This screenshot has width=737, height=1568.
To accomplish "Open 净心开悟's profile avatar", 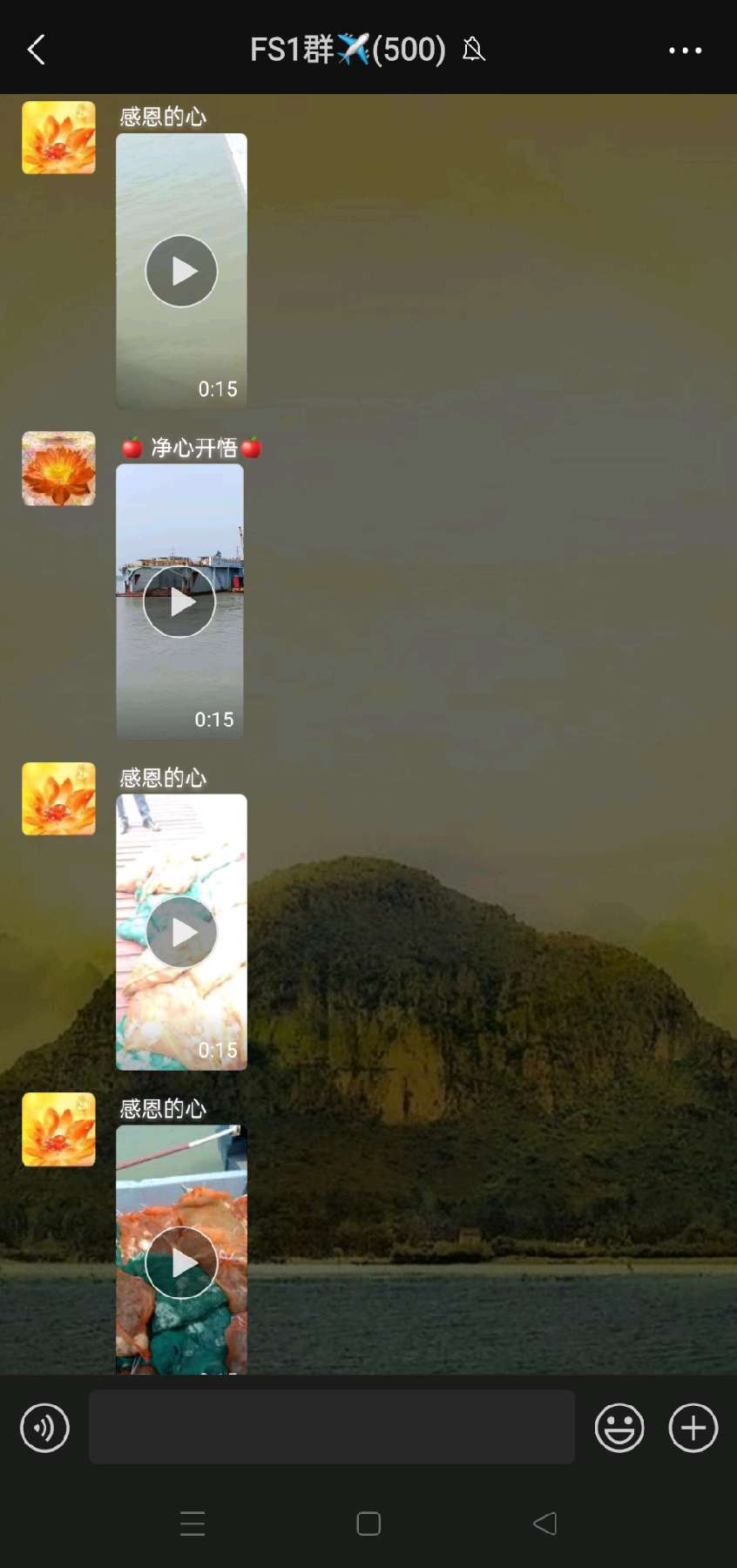I will tap(58, 469).
